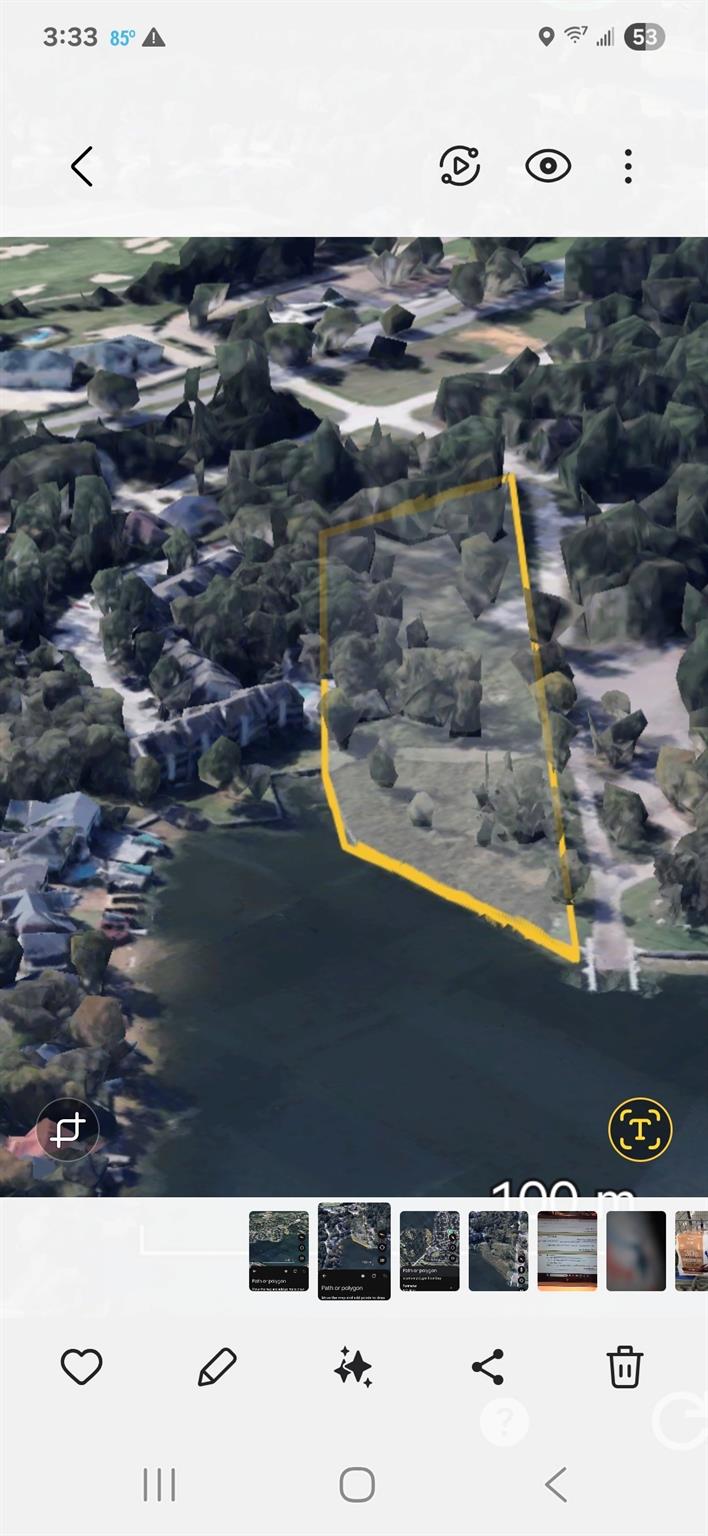Tap the quick crop button
The width and height of the screenshot is (708, 1536).
tap(67, 1130)
